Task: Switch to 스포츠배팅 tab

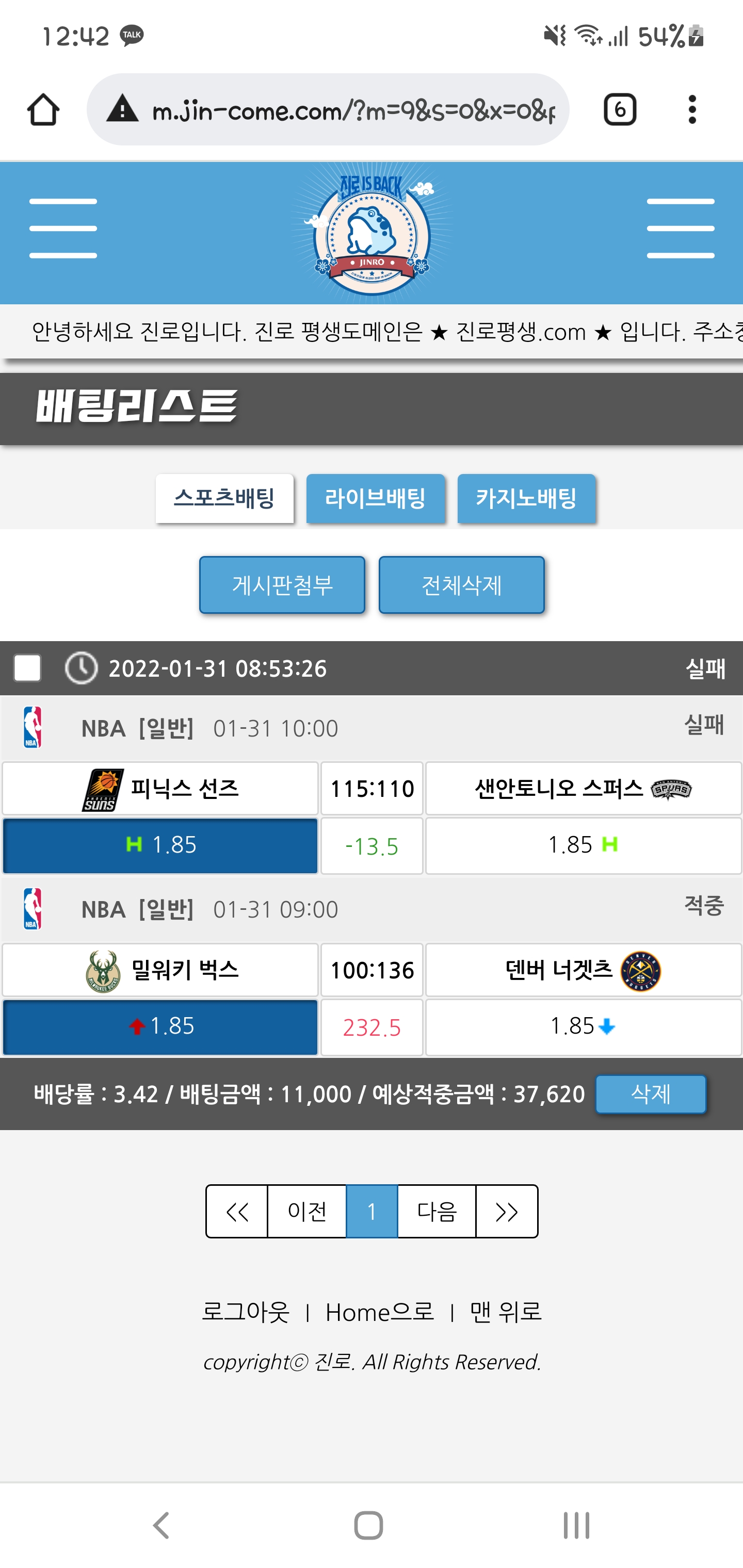Action: pos(224,499)
